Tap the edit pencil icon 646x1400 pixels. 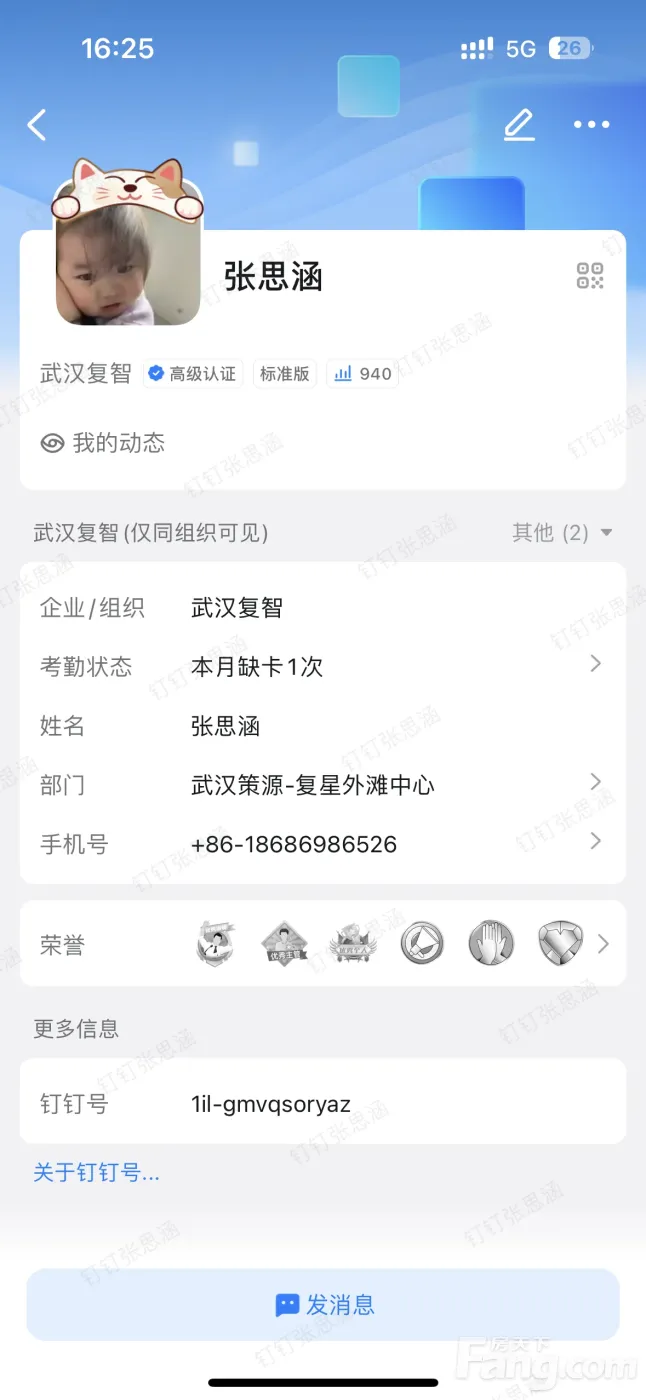pos(519,125)
